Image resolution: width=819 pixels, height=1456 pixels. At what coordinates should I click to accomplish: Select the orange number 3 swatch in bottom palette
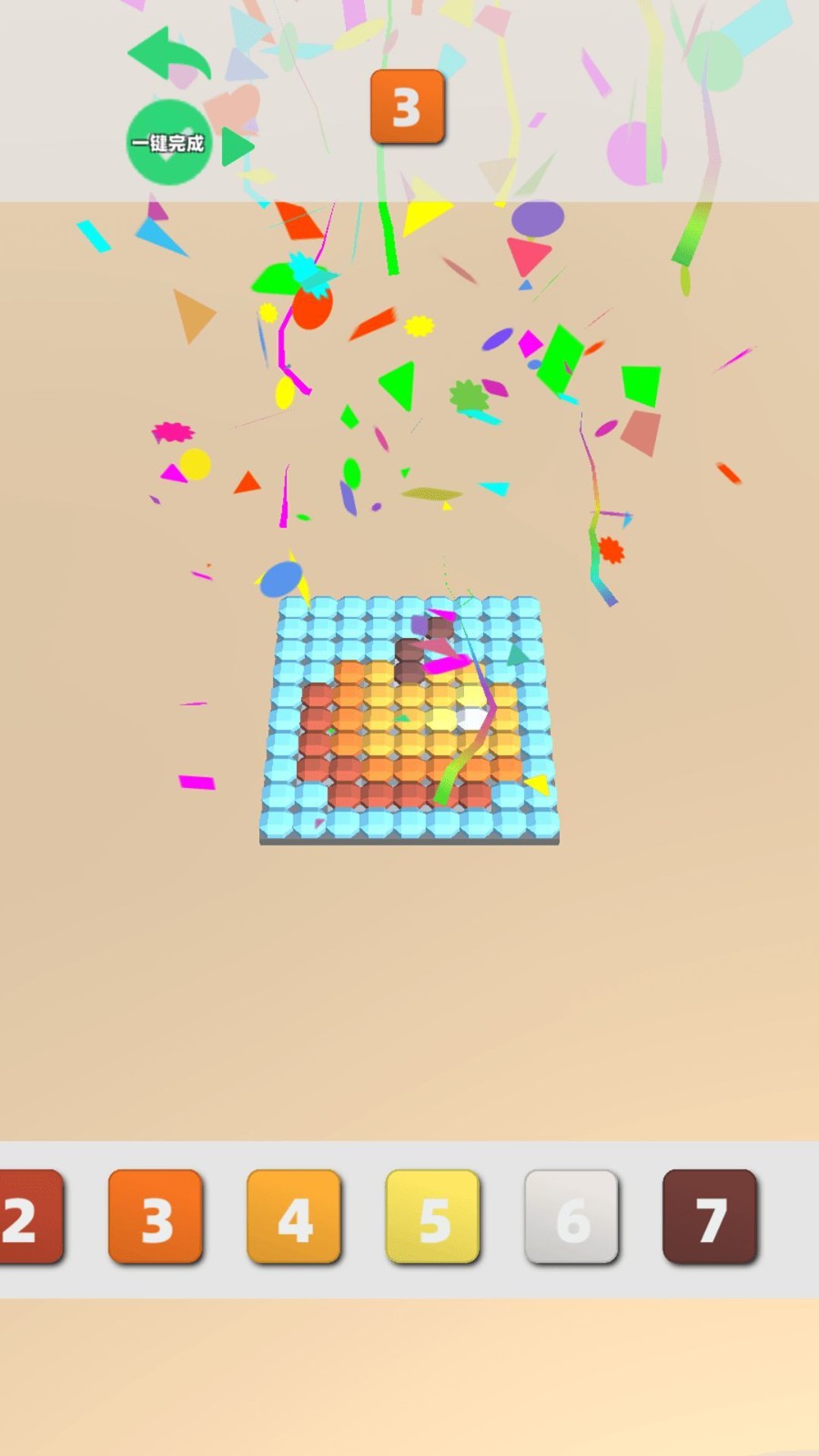[156, 1217]
